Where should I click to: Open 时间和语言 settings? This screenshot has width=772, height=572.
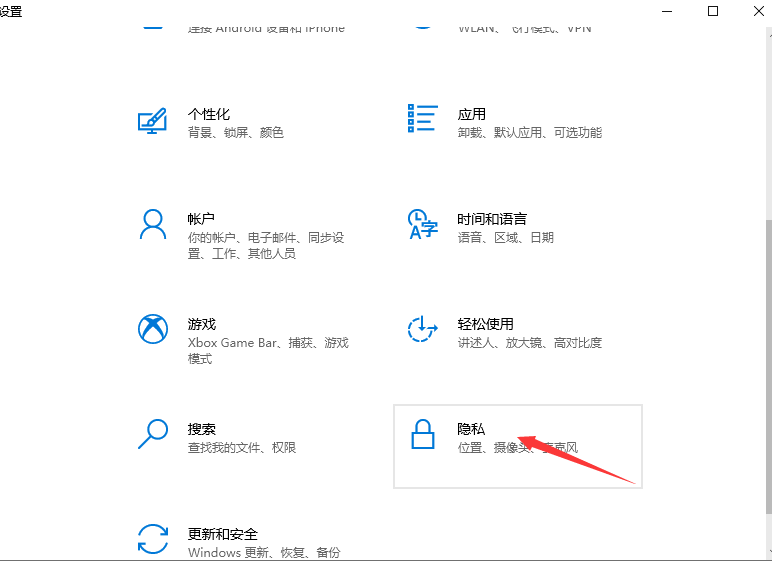(x=492, y=219)
